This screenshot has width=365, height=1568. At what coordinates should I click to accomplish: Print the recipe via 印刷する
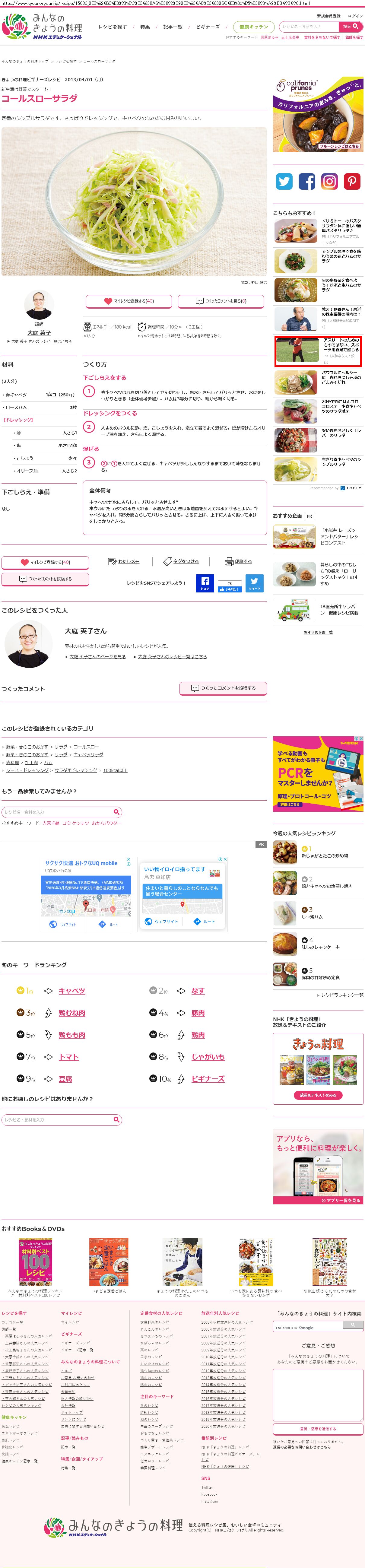pyautogui.click(x=239, y=561)
